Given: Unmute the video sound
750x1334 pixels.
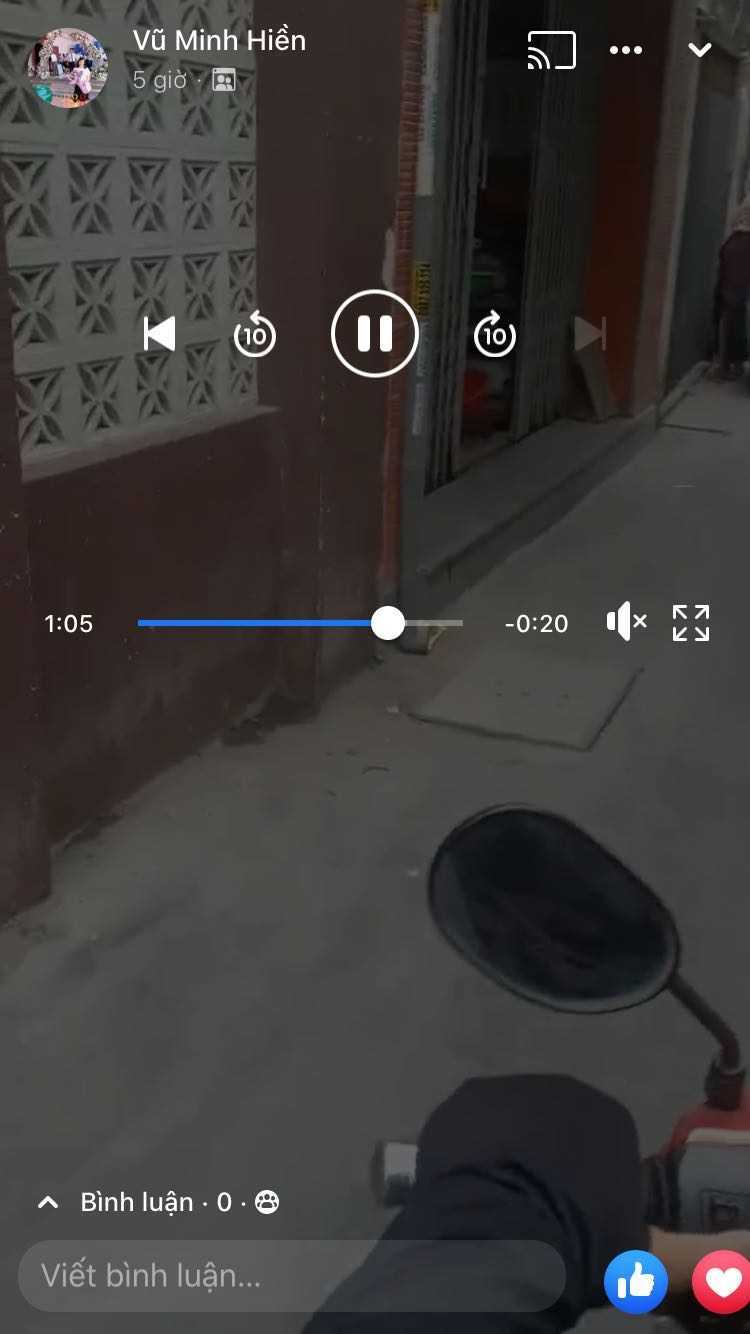Looking at the screenshot, I should 627,622.
